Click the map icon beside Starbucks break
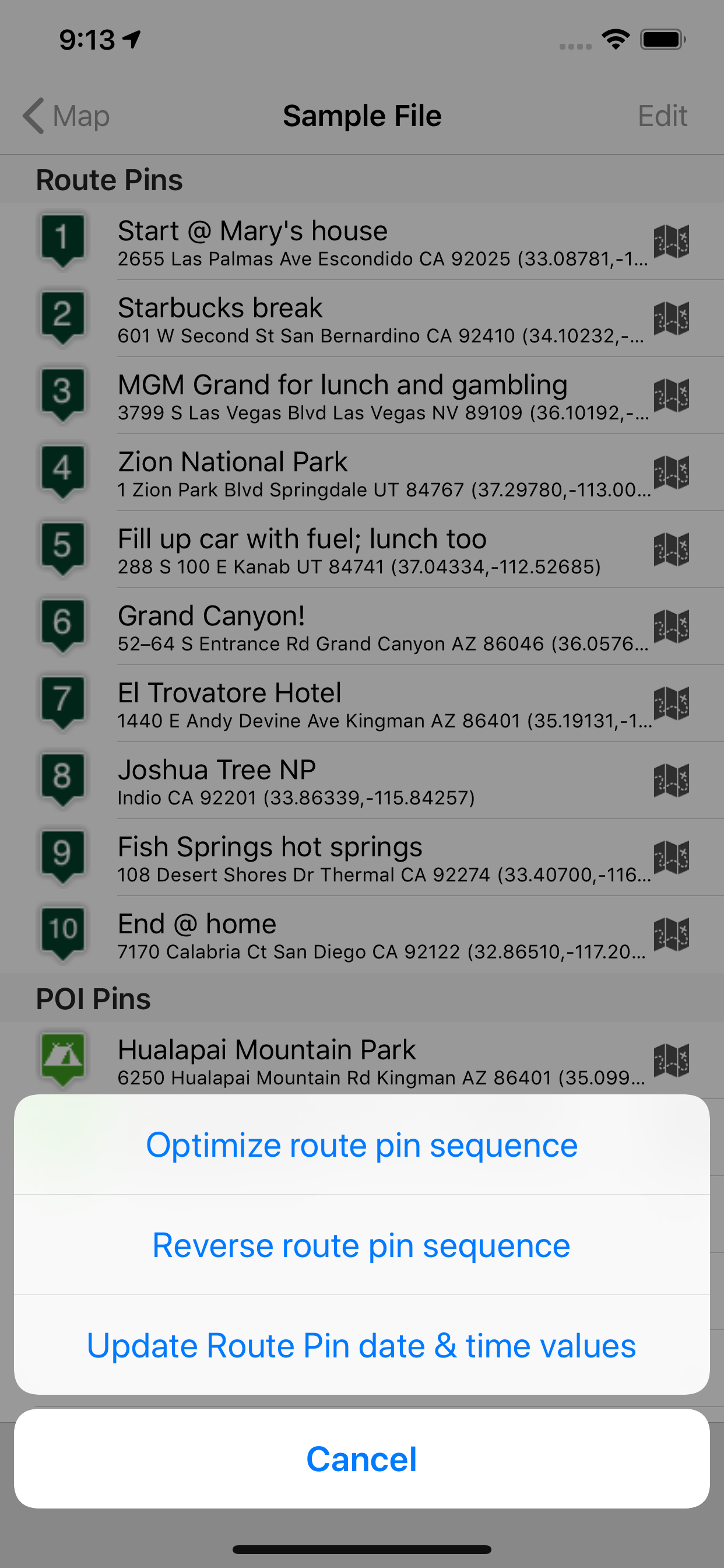Viewport: 724px width, 1568px height. point(673,318)
